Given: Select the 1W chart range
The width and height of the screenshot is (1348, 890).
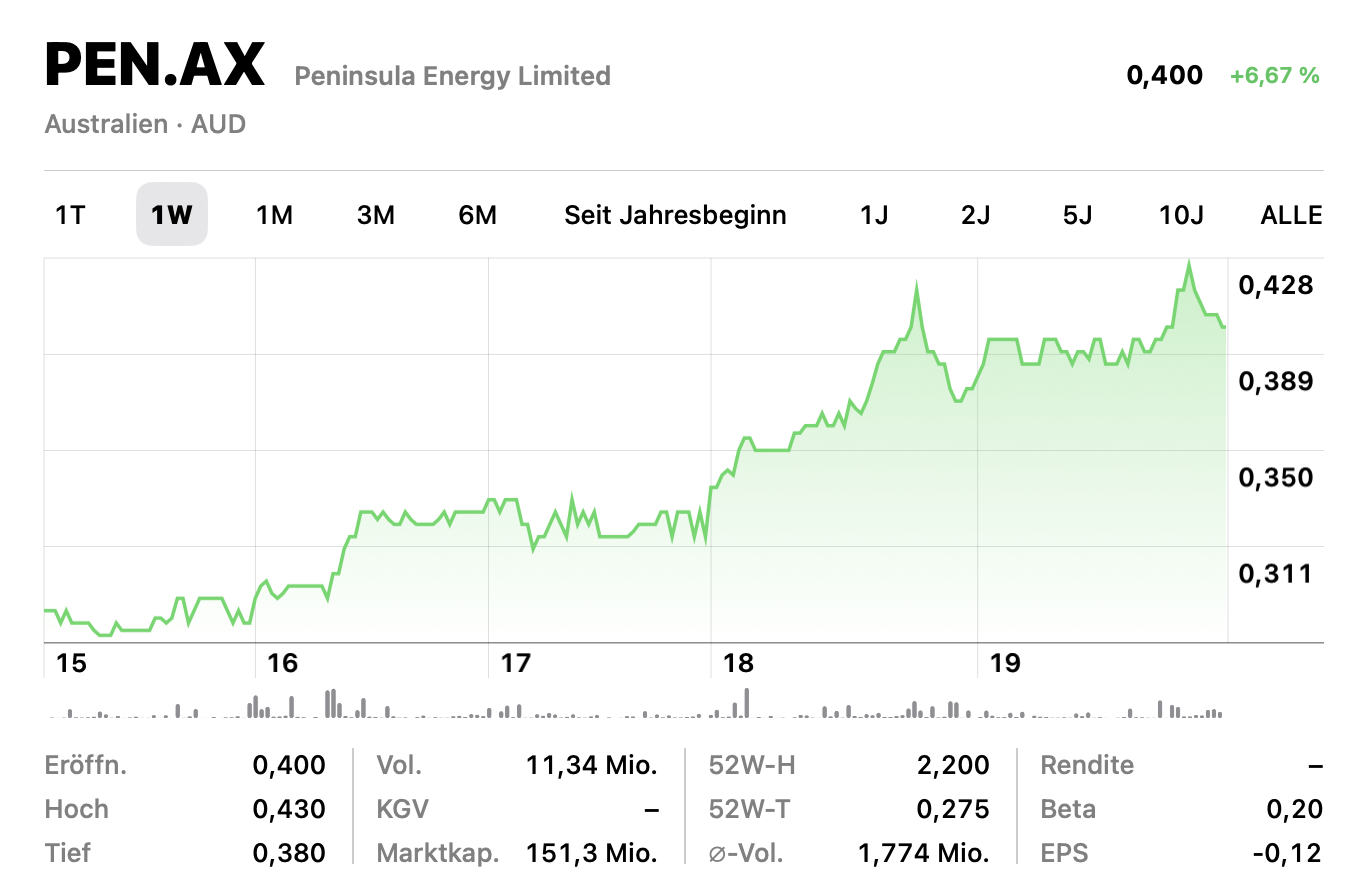Looking at the screenshot, I should point(172,215).
